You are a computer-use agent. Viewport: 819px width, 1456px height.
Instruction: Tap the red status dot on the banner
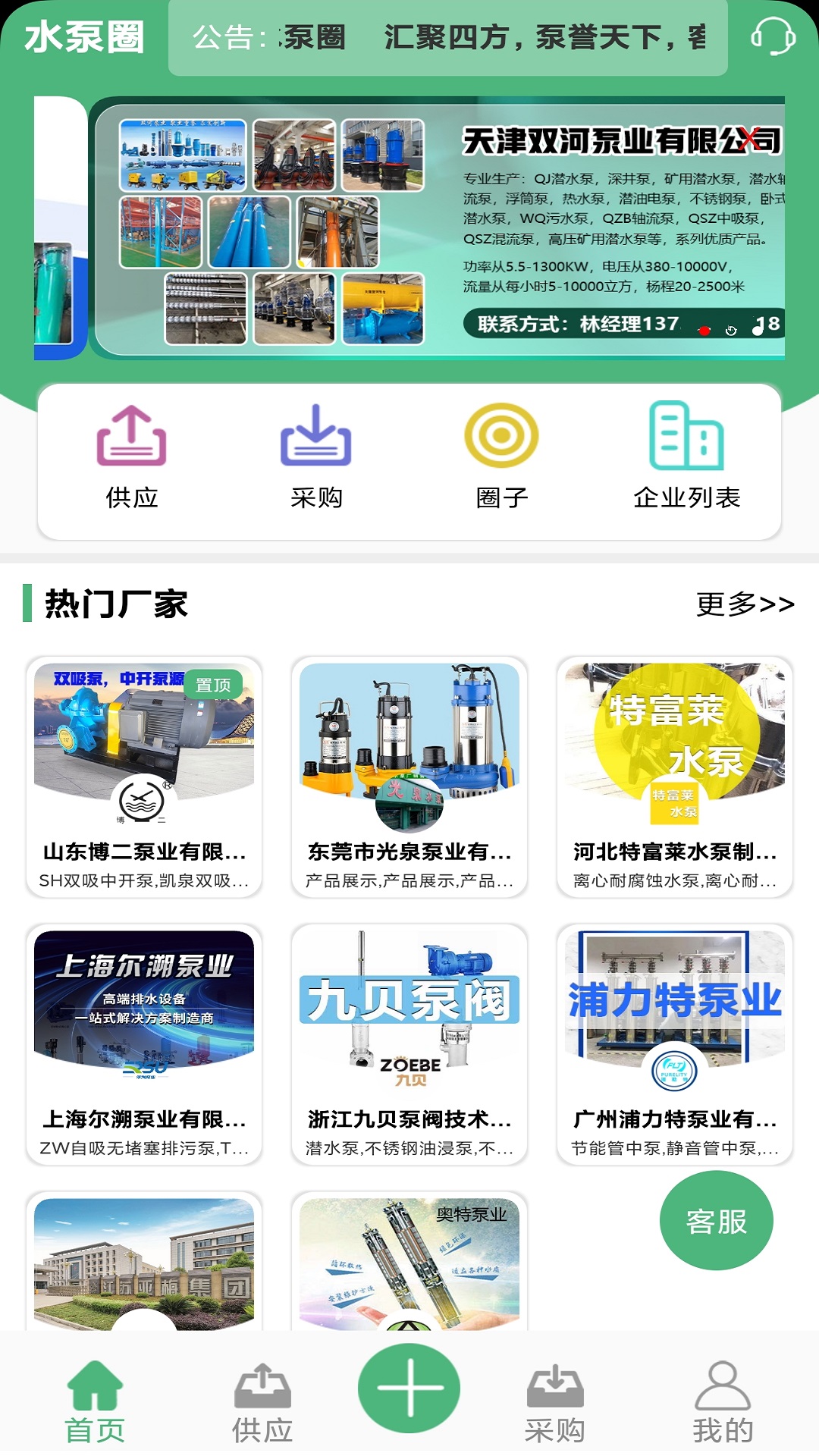tap(704, 331)
